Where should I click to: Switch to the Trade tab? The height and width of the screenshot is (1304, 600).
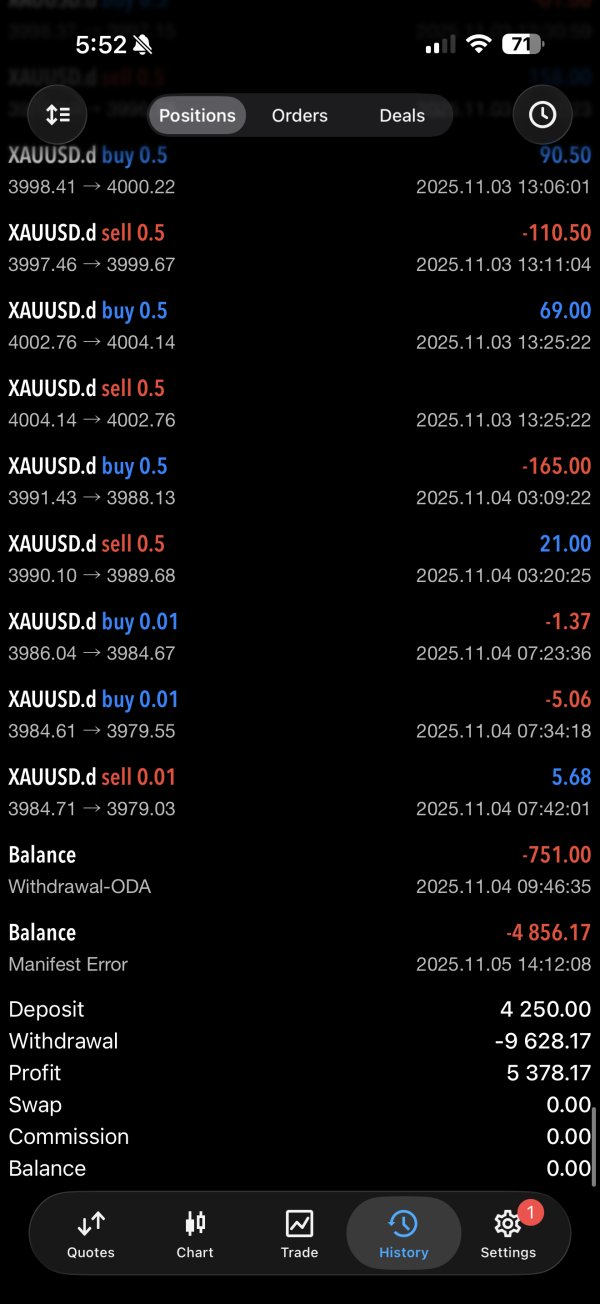click(x=299, y=1233)
